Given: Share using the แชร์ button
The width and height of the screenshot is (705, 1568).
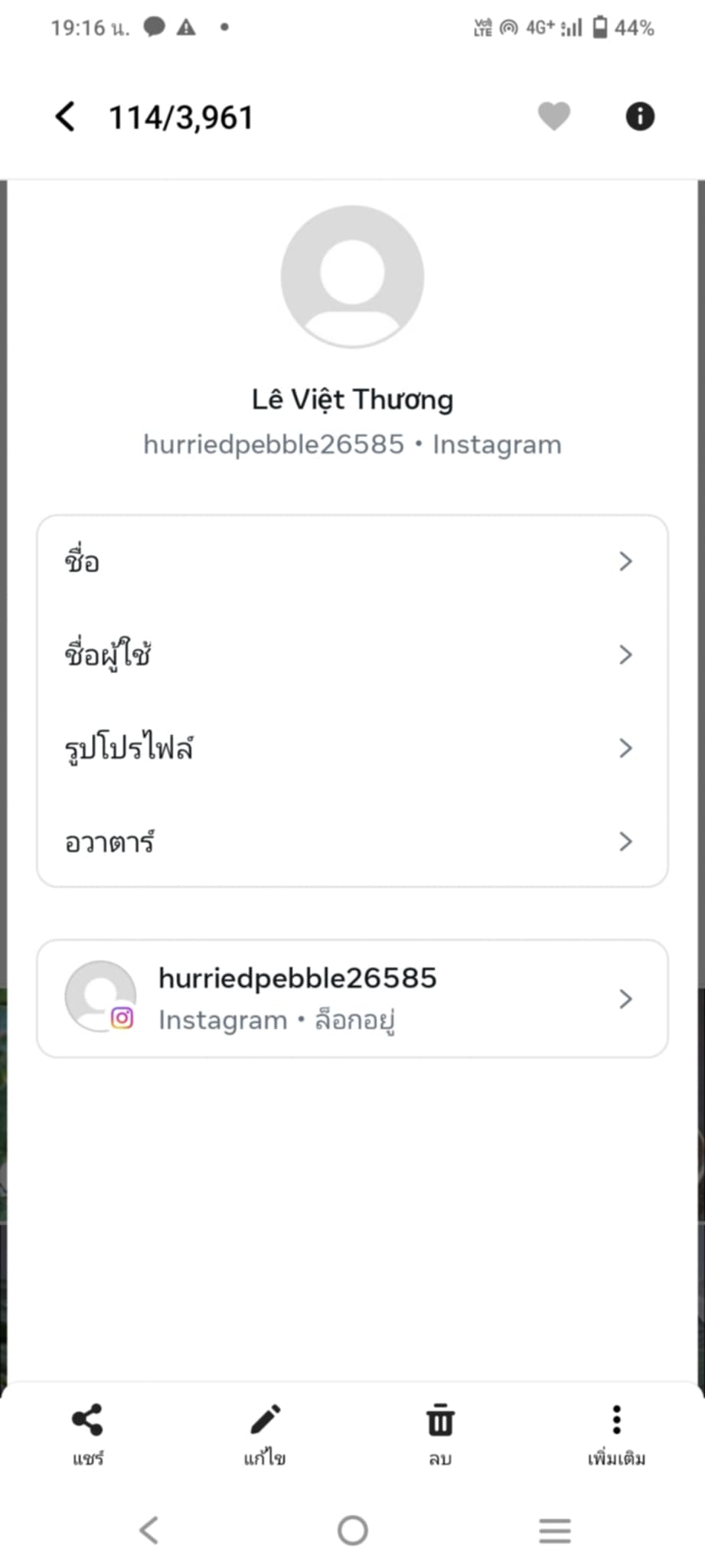Looking at the screenshot, I should tap(88, 1435).
